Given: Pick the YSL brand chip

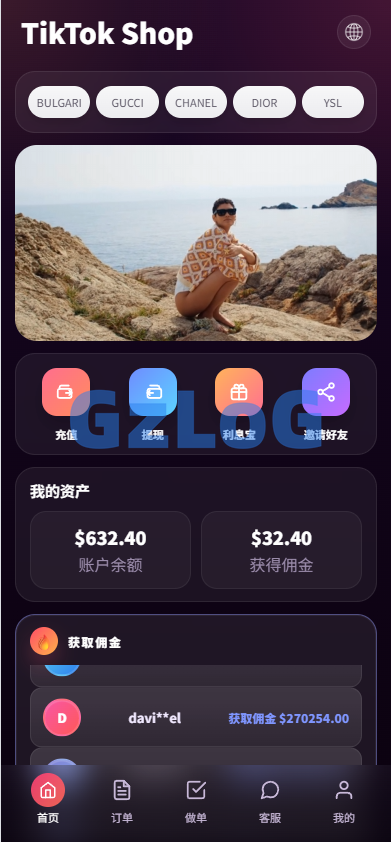Looking at the screenshot, I should tap(332, 102).
